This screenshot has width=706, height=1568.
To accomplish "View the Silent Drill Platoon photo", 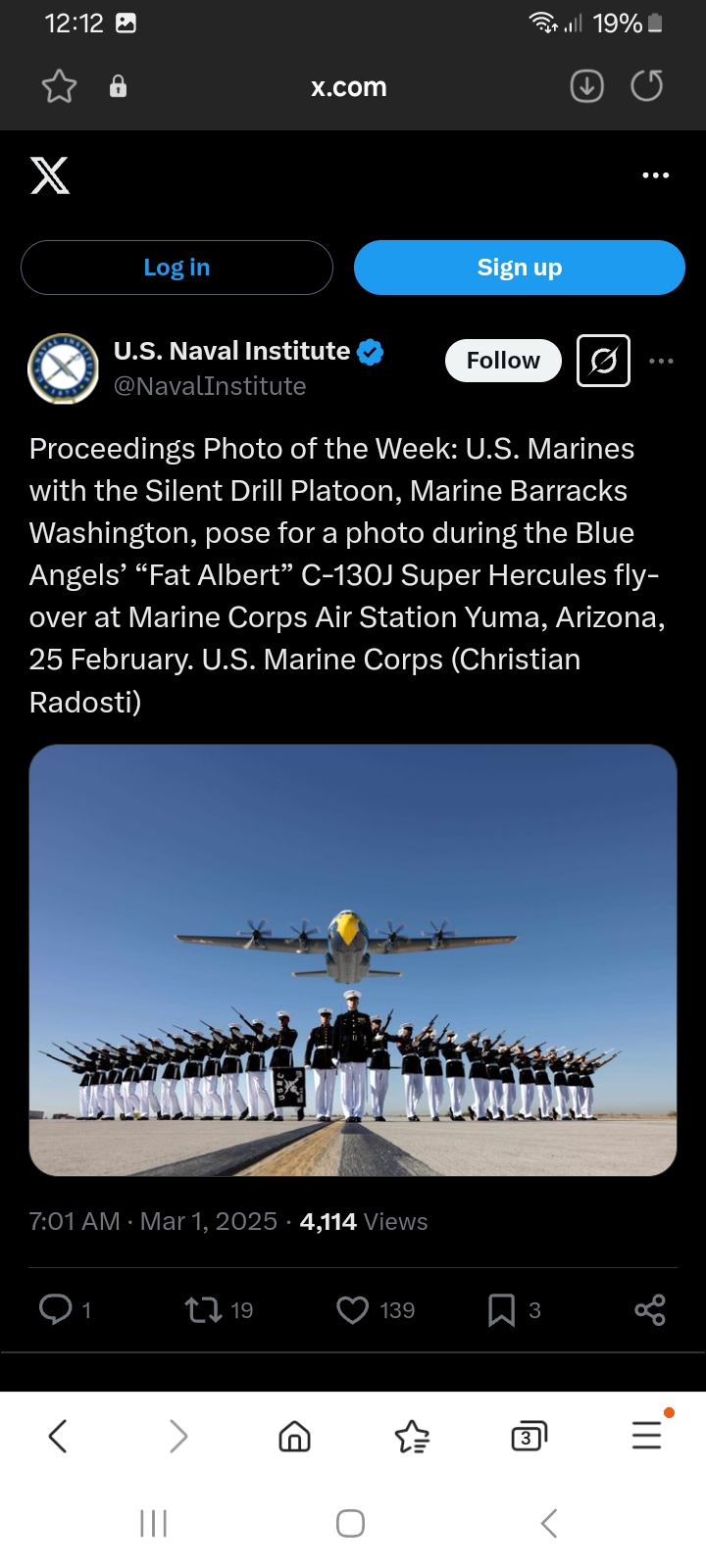I will click(x=353, y=960).
